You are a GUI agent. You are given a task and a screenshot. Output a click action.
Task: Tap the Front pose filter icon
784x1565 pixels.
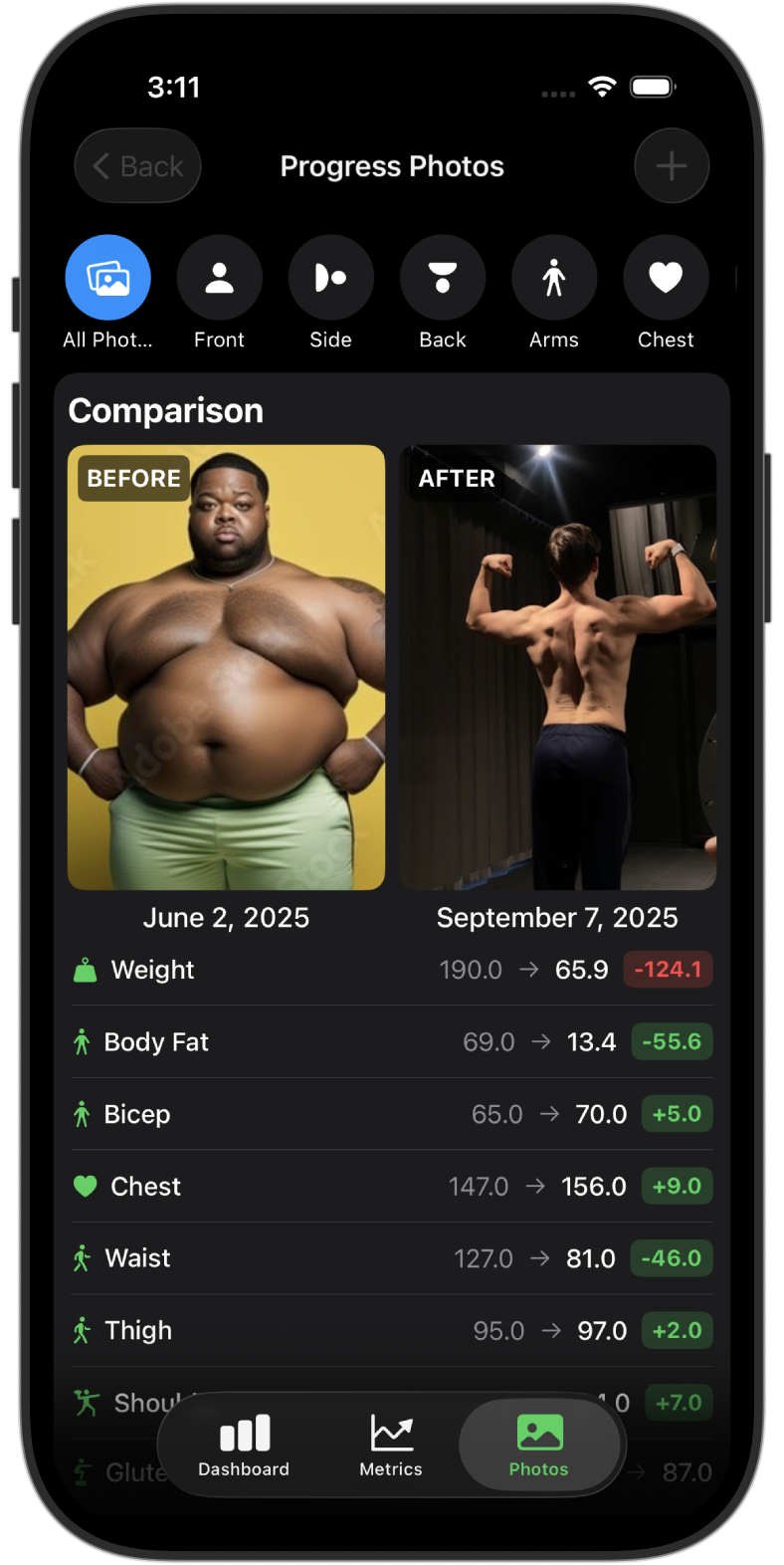pos(219,277)
